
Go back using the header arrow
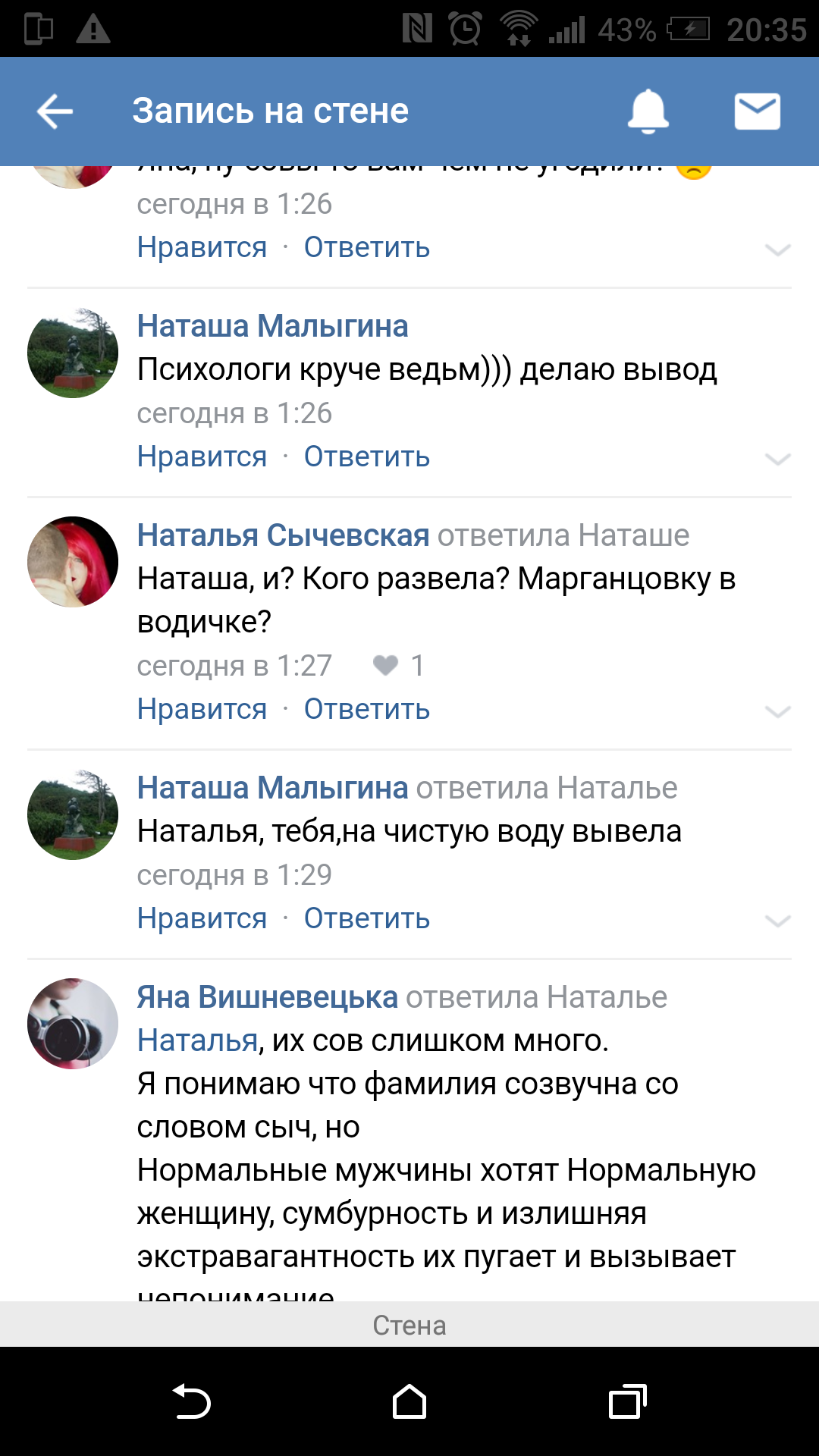(x=55, y=111)
